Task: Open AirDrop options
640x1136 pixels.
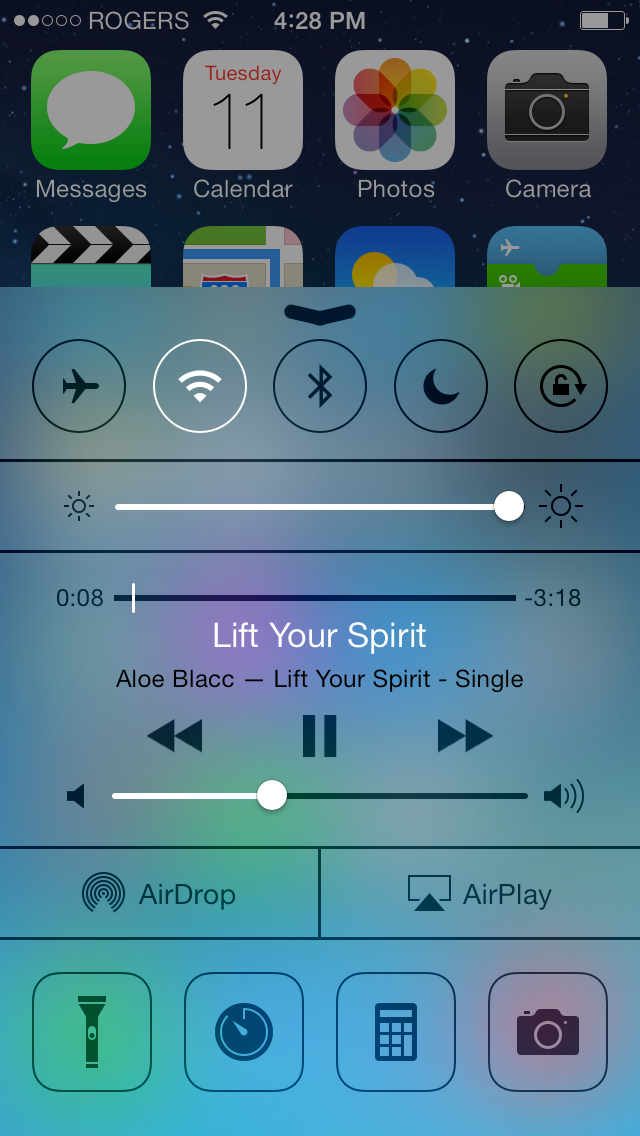Action: [x=159, y=893]
